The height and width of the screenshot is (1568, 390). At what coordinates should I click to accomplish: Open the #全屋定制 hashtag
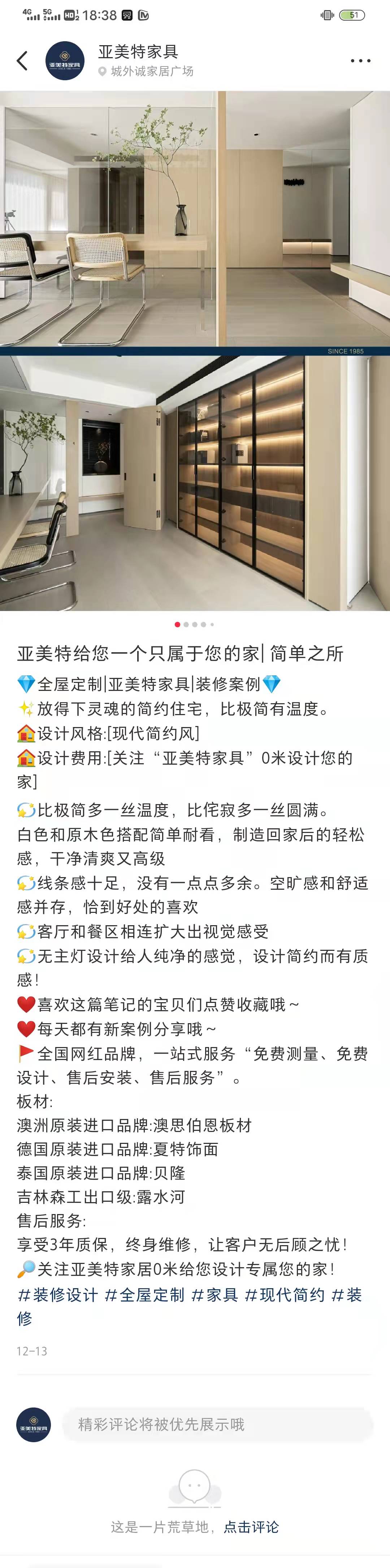pos(145,1295)
